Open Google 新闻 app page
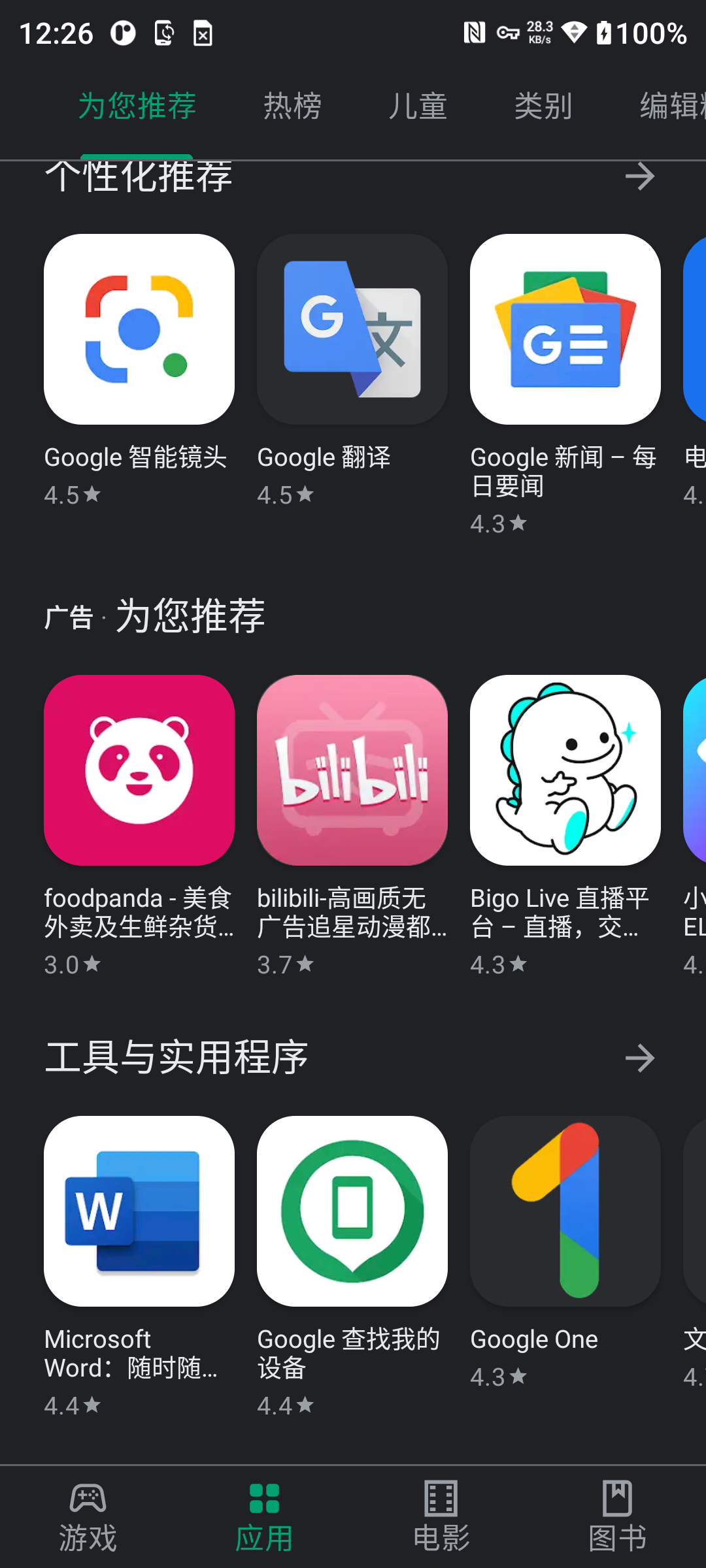 (x=565, y=329)
